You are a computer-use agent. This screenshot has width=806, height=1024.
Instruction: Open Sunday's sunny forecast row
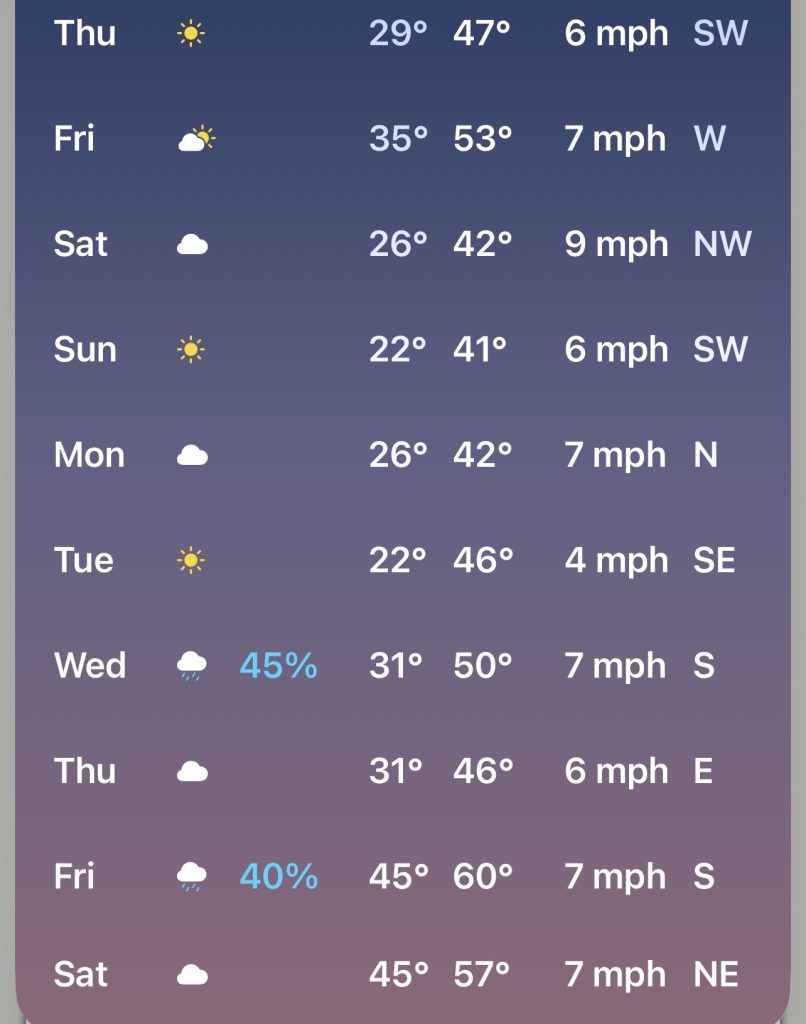pos(402,349)
